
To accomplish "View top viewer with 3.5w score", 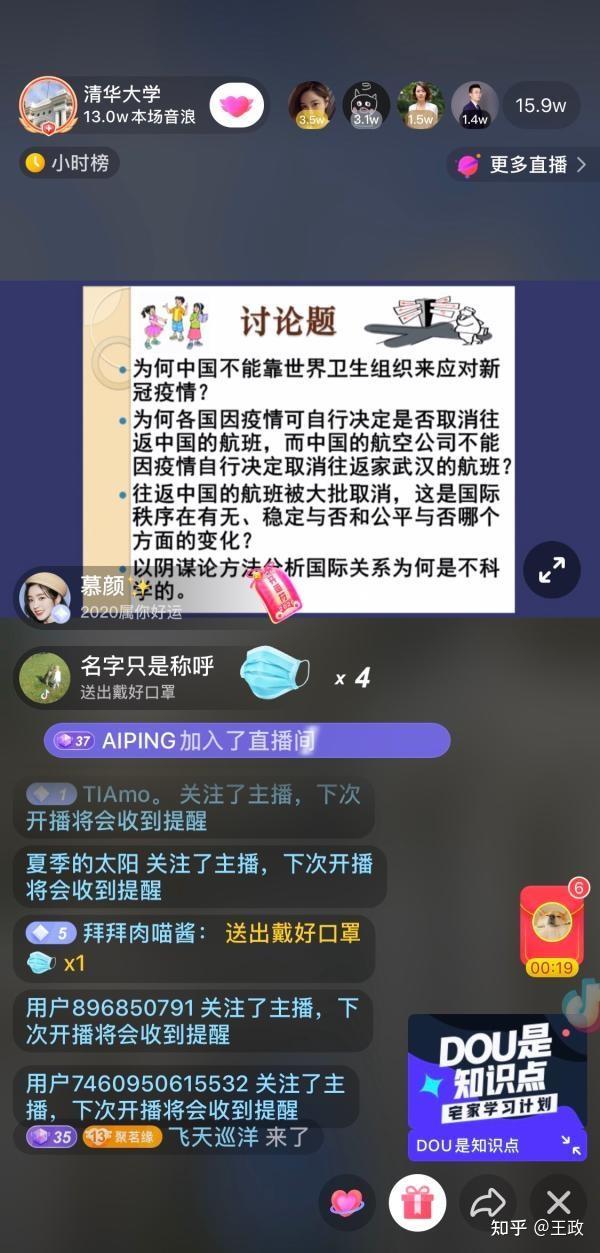I will point(312,104).
